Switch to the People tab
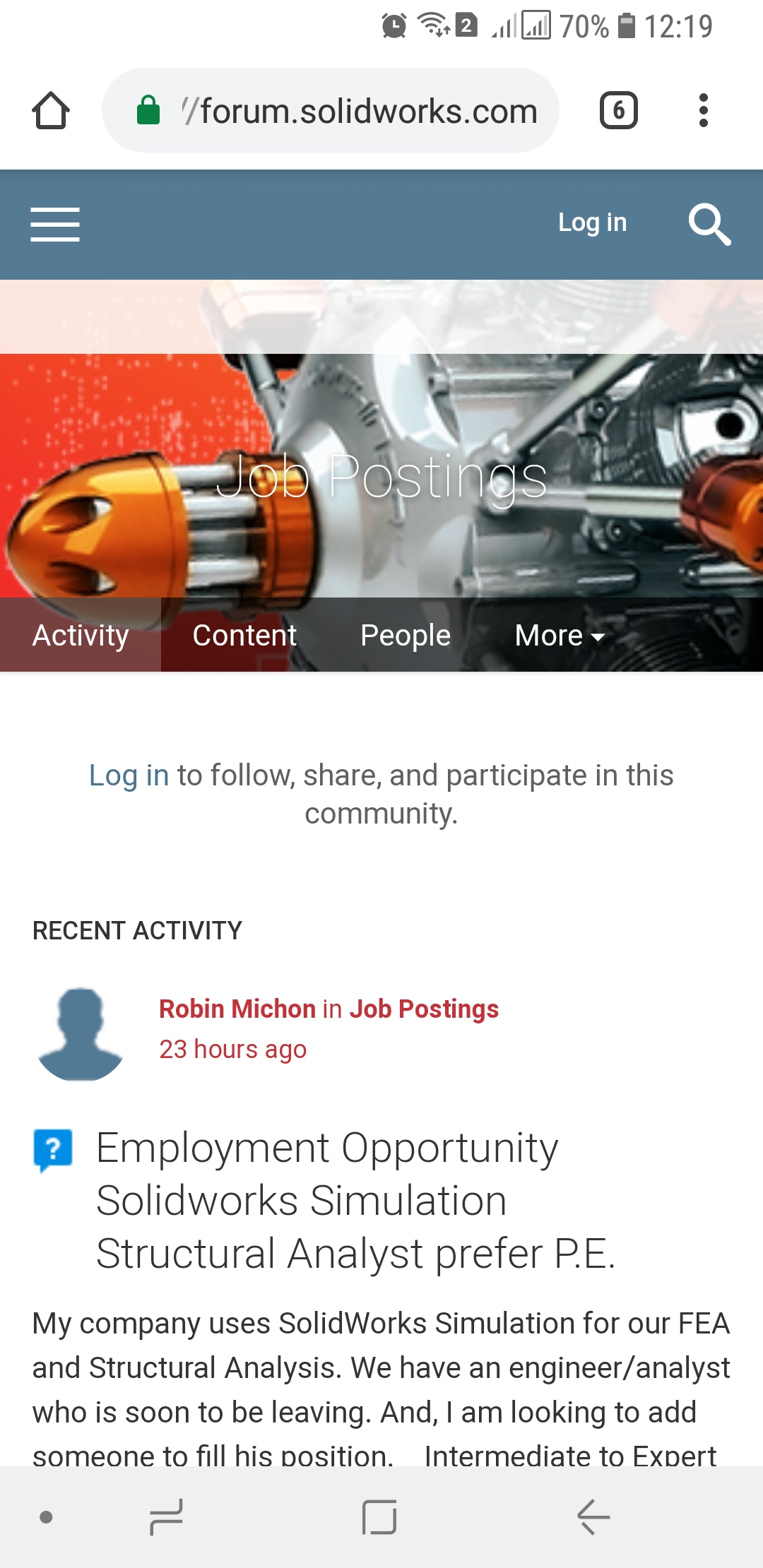Image resolution: width=763 pixels, height=1568 pixels. pos(406,635)
